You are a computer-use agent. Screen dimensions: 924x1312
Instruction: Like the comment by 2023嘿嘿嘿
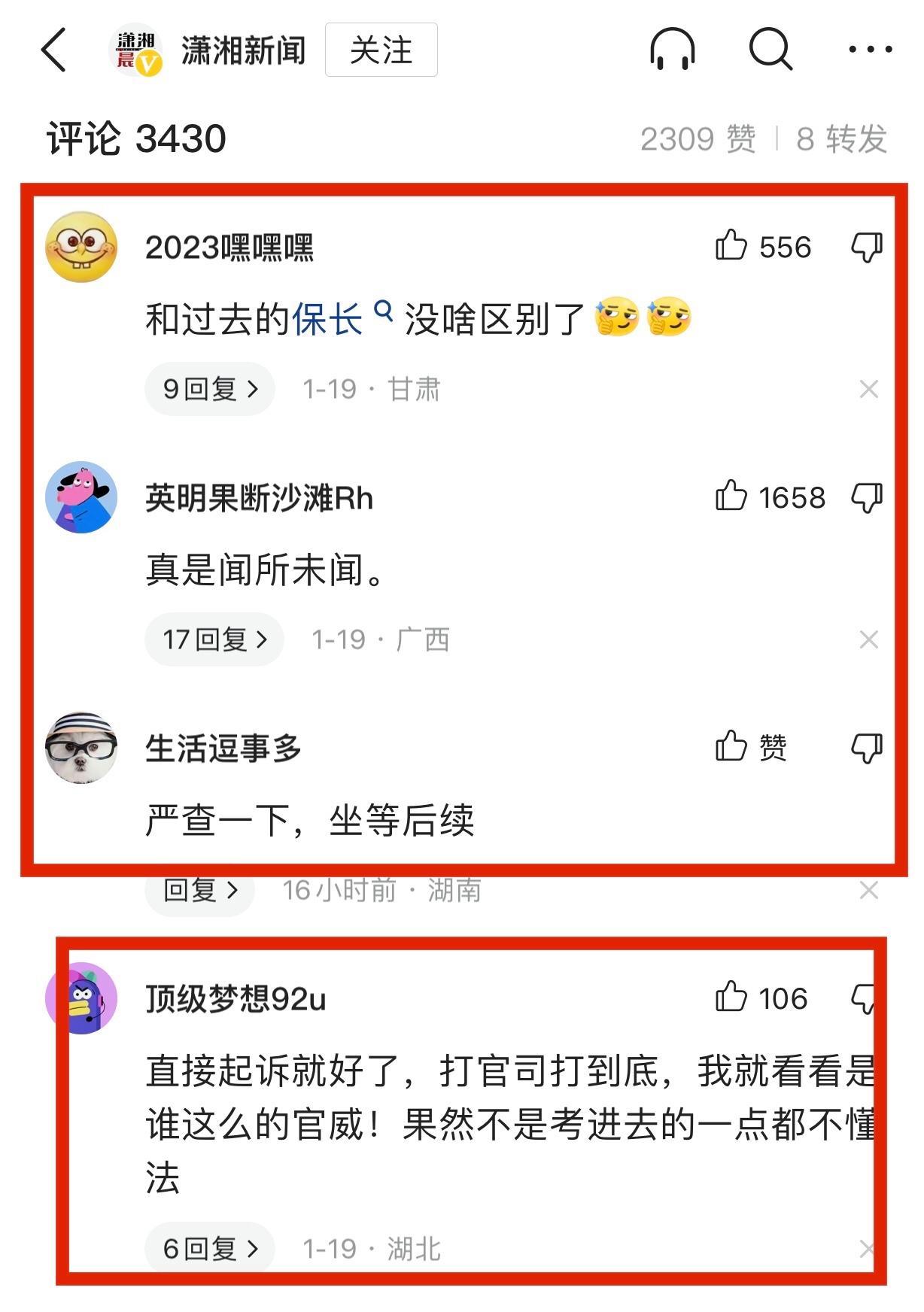[731, 246]
